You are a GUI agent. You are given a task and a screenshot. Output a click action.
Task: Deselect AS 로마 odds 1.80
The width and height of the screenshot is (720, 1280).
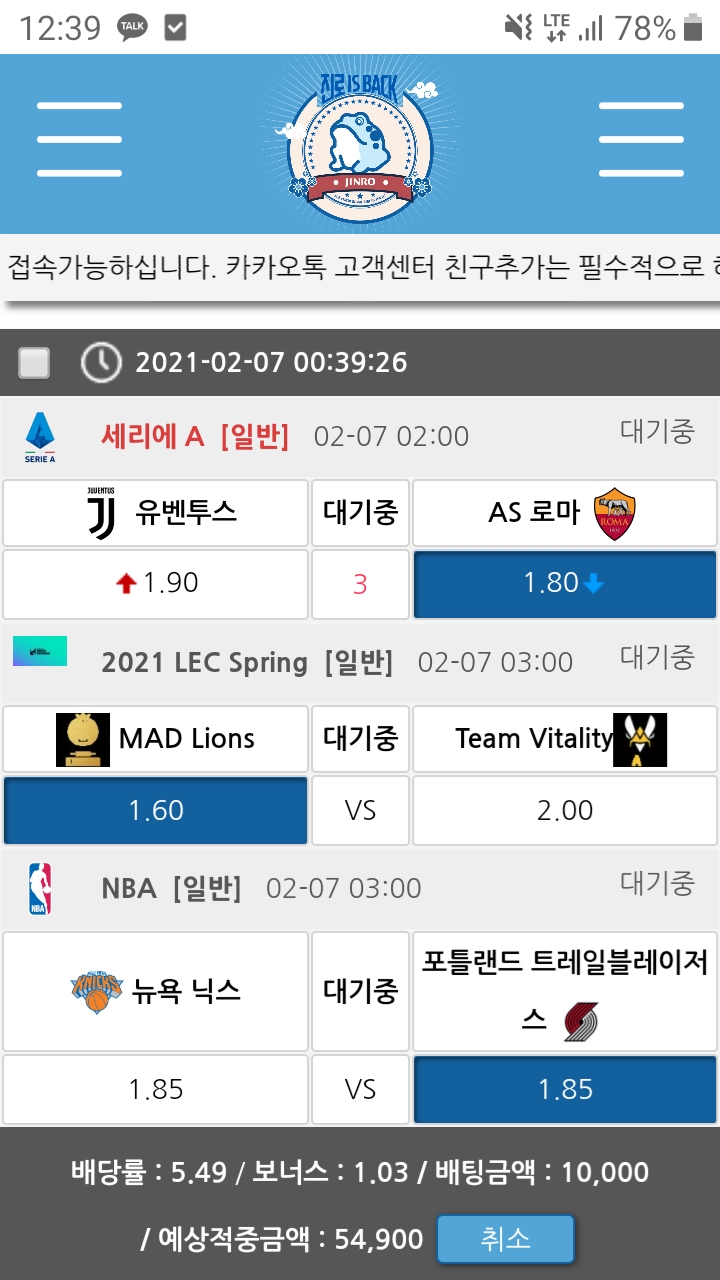564,584
